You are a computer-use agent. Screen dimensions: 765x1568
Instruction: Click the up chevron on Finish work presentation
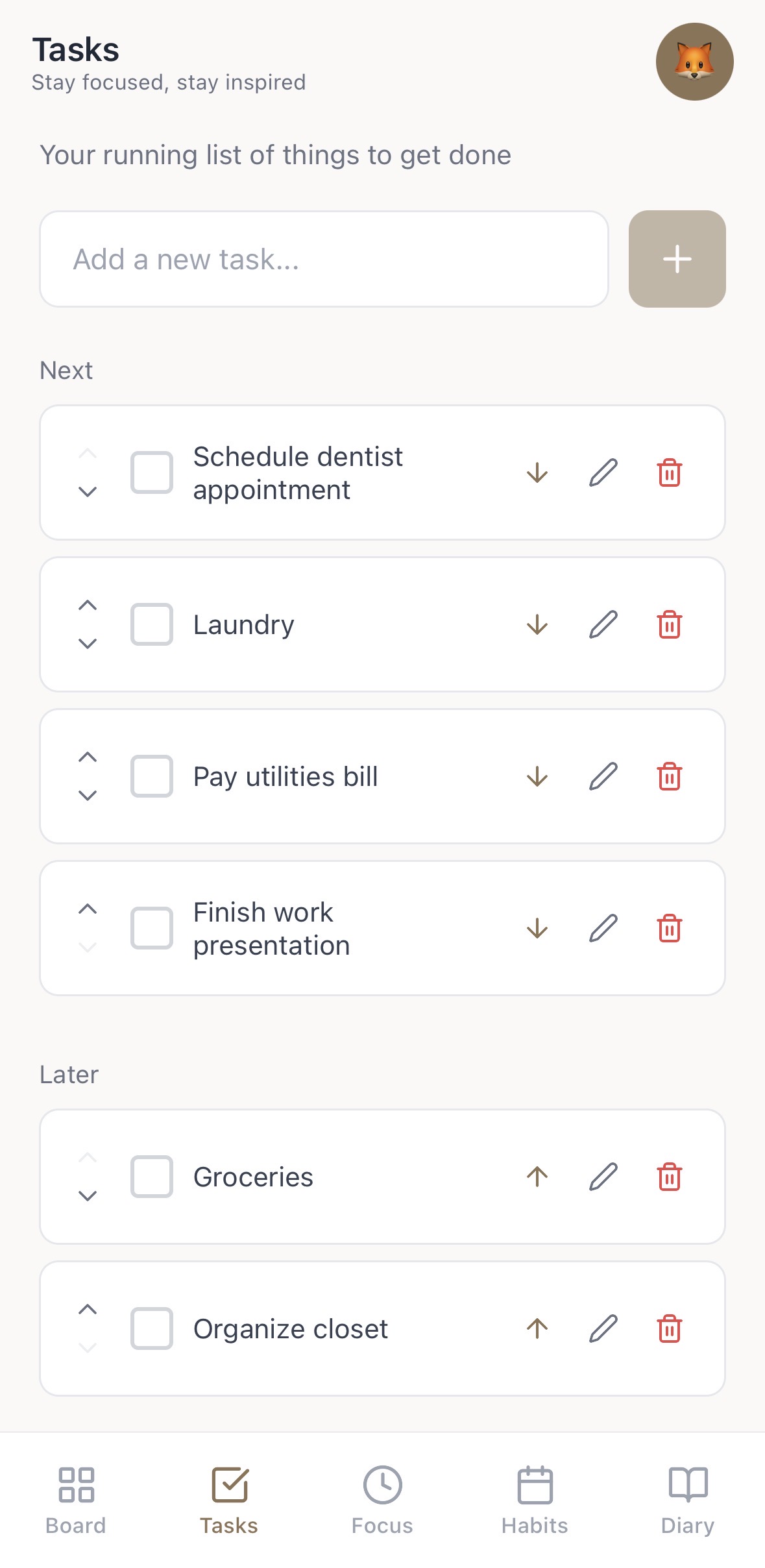click(x=88, y=909)
